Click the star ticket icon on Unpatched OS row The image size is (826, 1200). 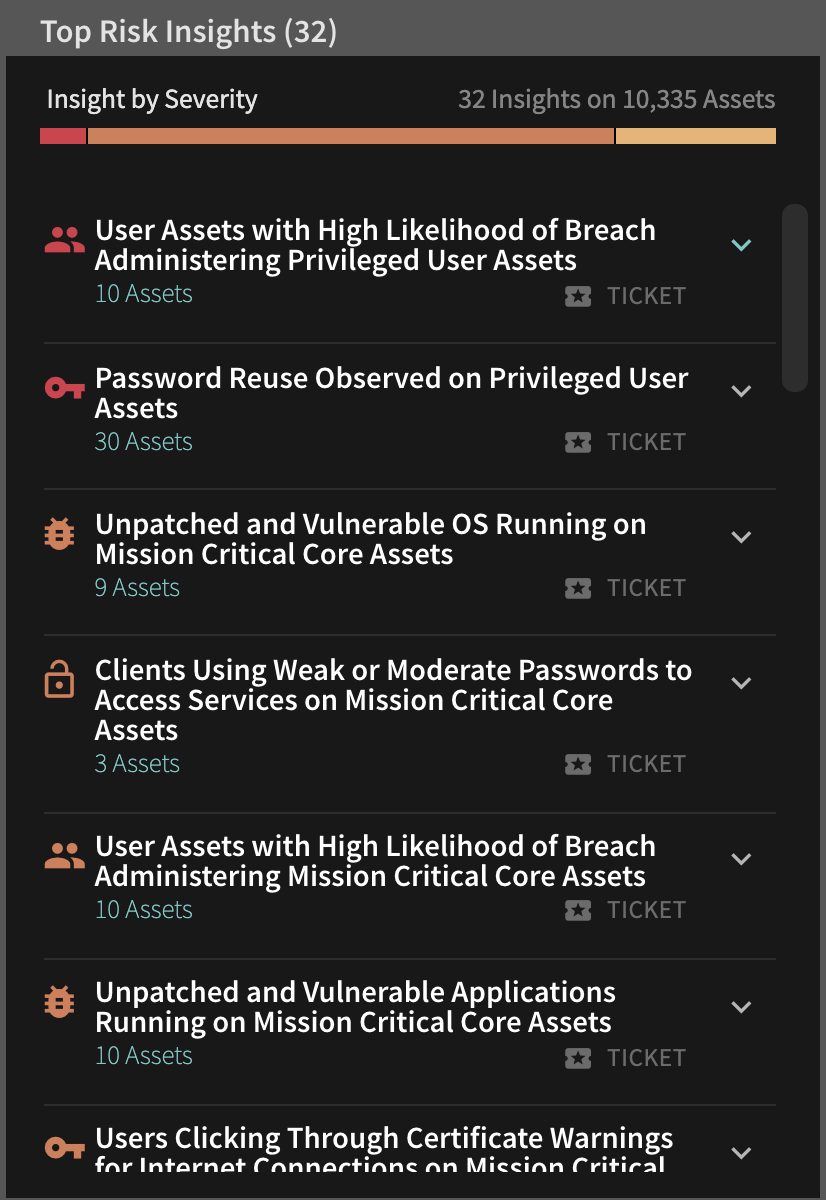578,587
